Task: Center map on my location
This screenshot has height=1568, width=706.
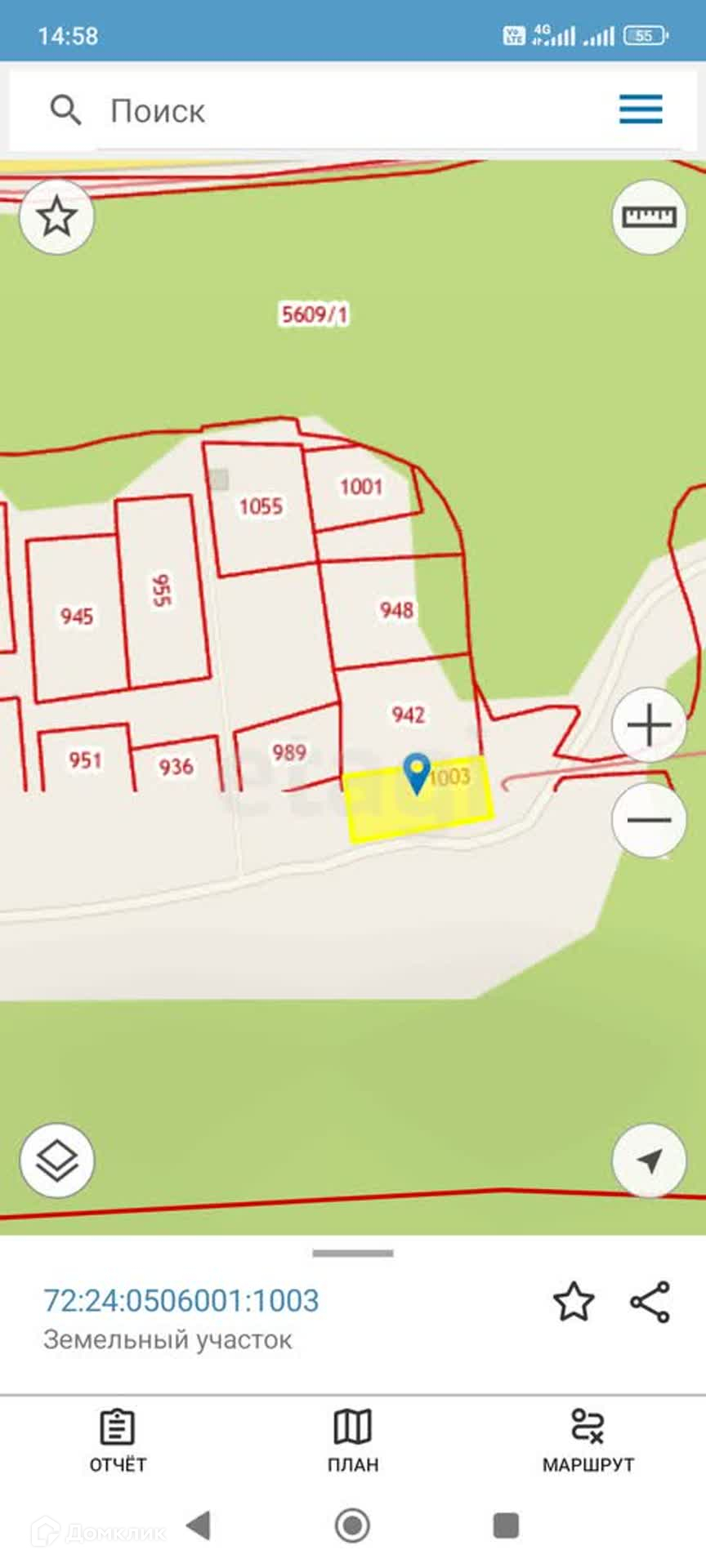Action: click(649, 1160)
